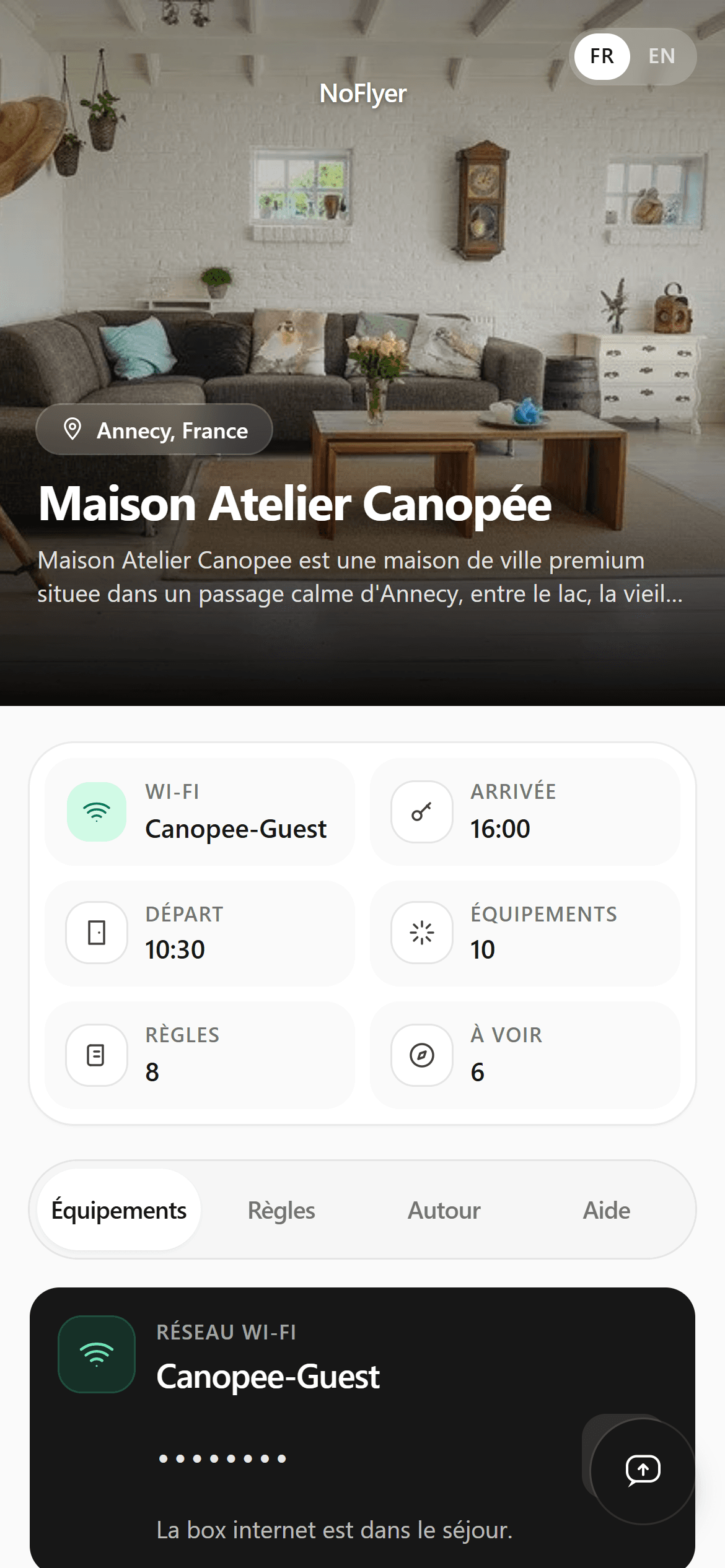Open the Wi-Fi Canopee-Guest summary card
This screenshot has width=725, height=1568.
click(200, 811)
